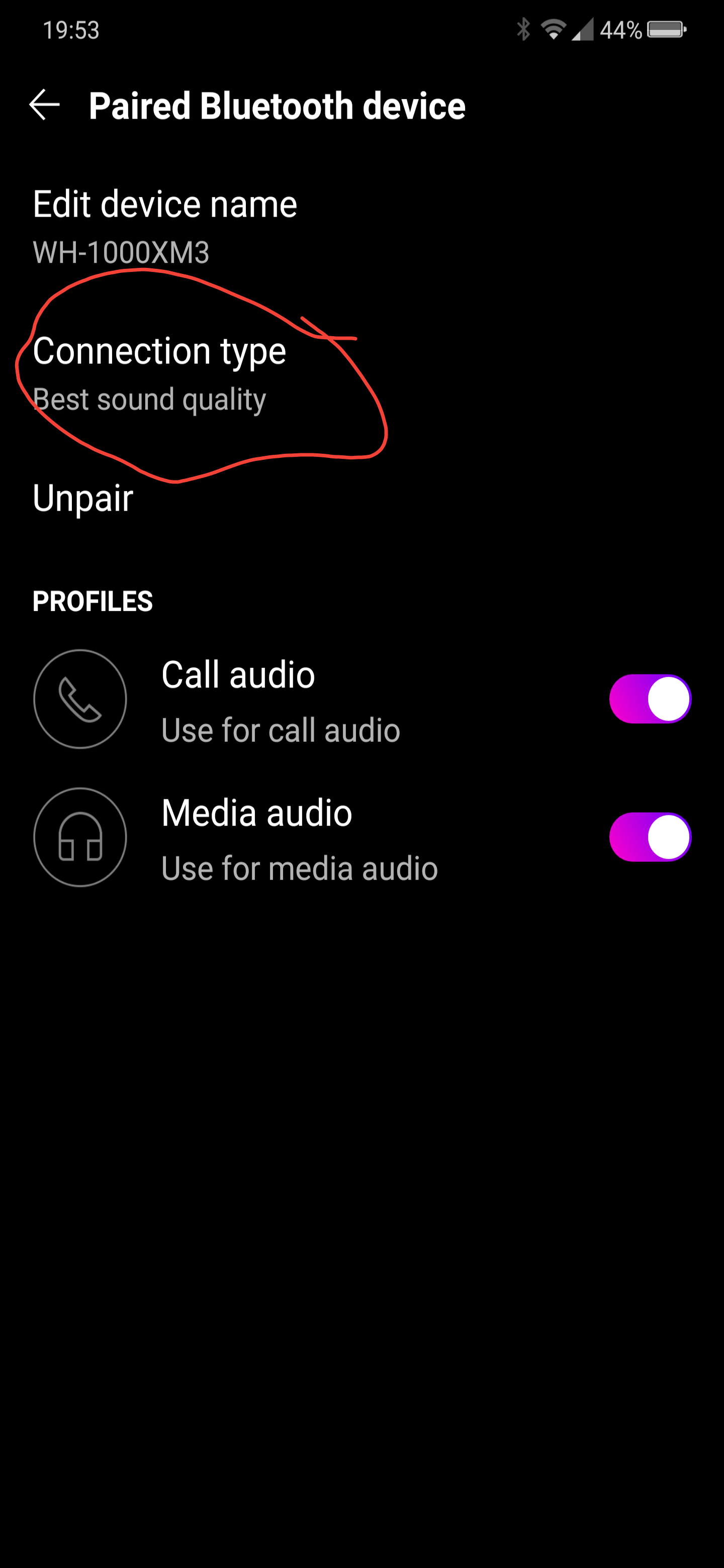Image resolution: width=724 pixels, height=1568 pixels.
Task: Open the Connection type option
Action: click(159, 373)
